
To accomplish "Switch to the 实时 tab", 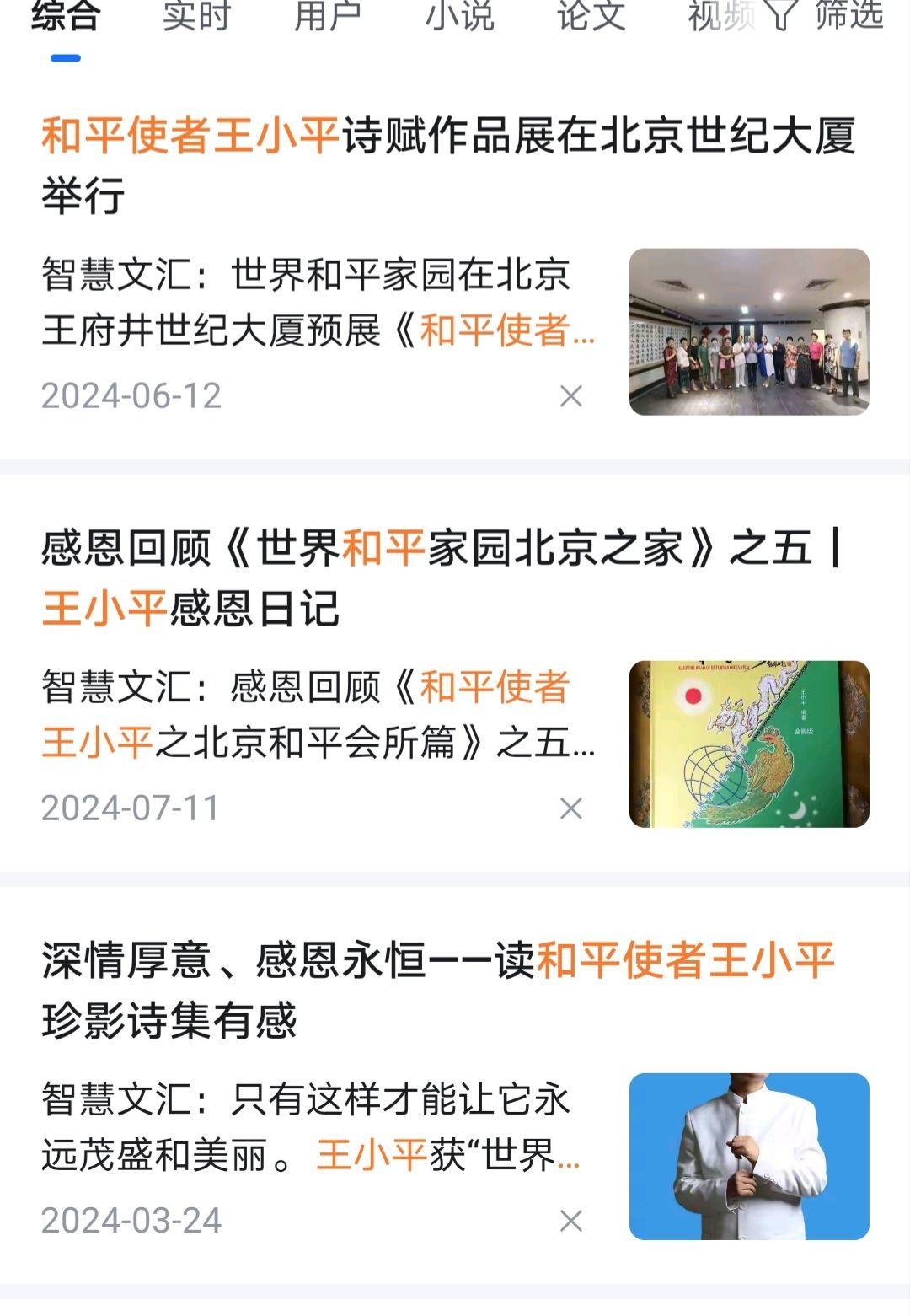I will [x=196, y=17].
